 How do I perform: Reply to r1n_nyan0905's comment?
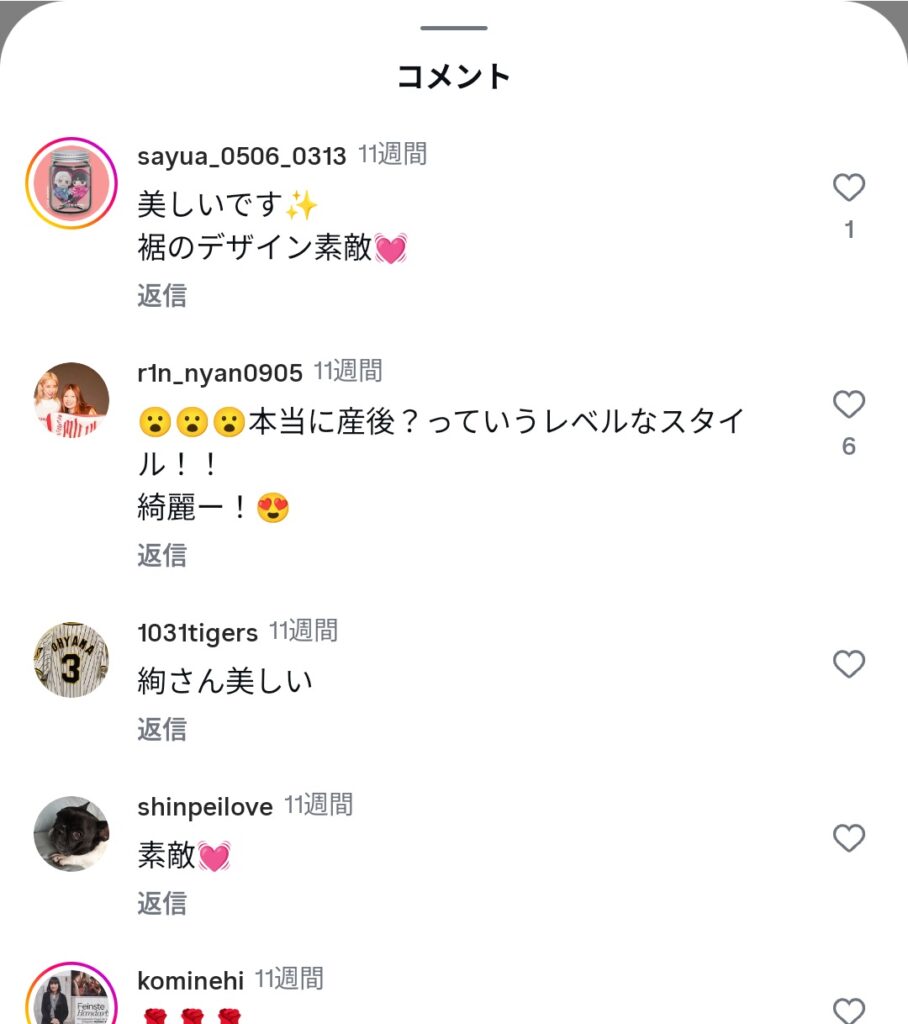tap(162, 555)
